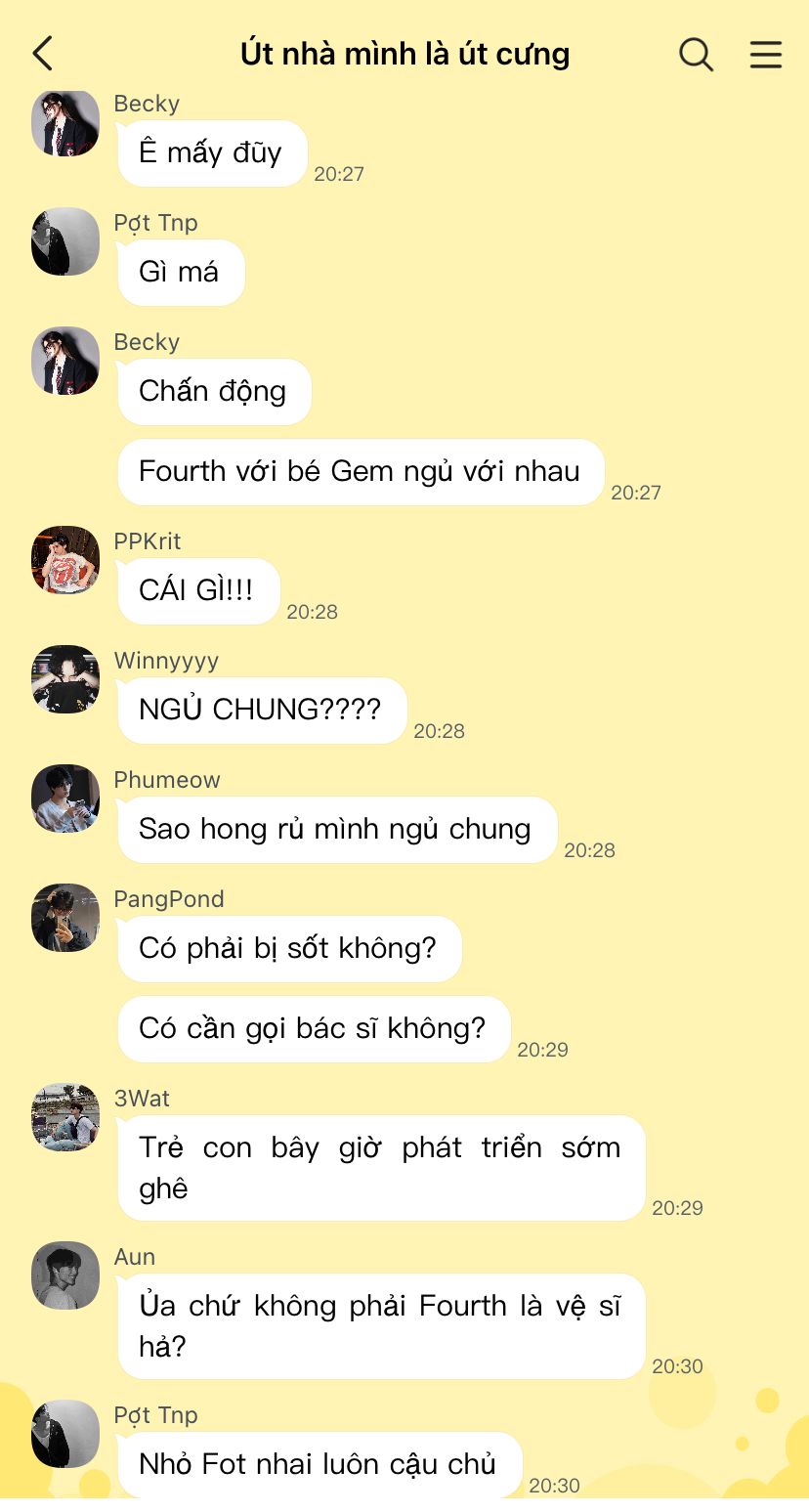Open the chat menu icon
The image size is (809, 1512).
766,54
